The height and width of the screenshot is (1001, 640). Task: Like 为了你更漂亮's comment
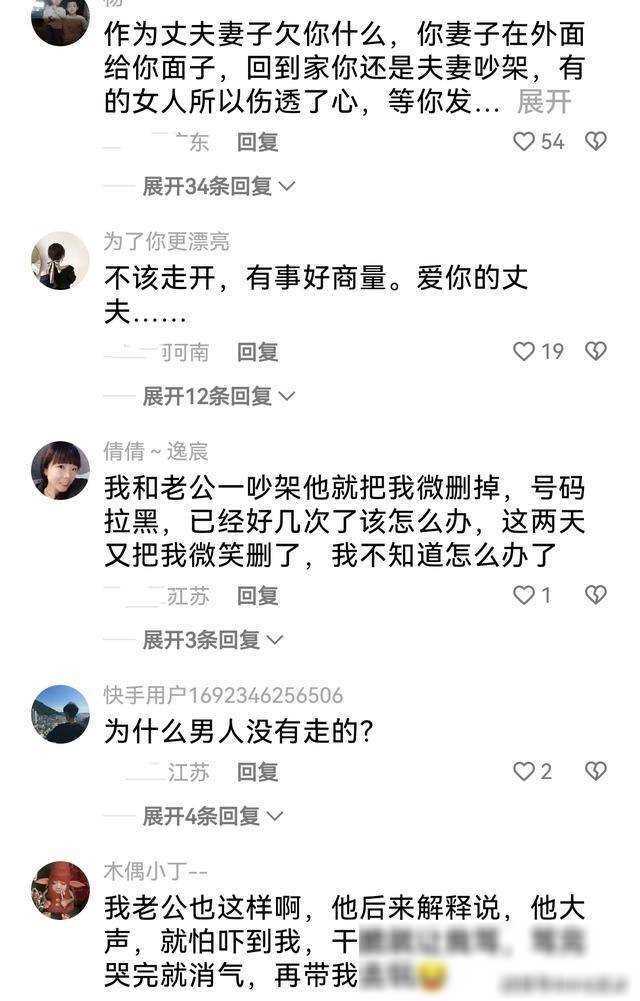click(524, 352)
